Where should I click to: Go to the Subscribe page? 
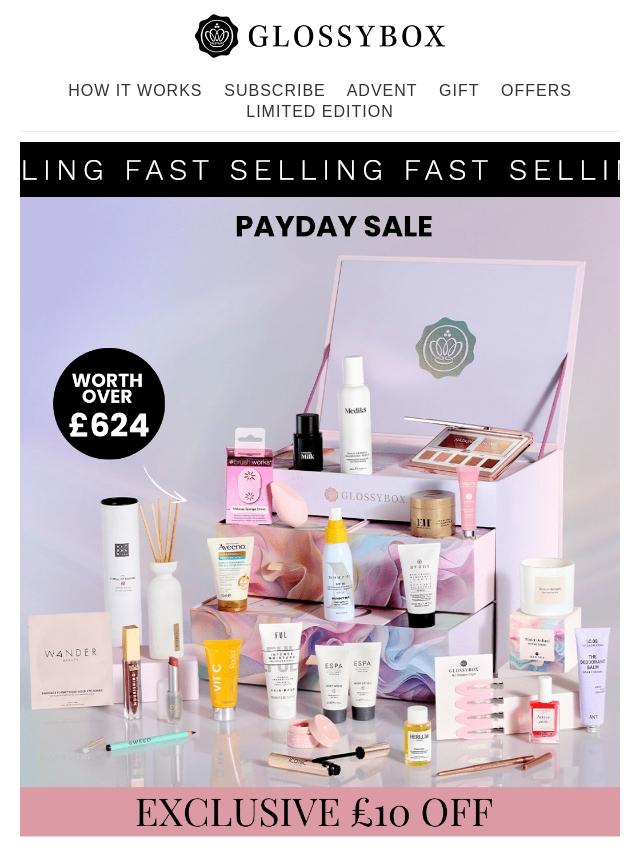[x=274, y=90]
